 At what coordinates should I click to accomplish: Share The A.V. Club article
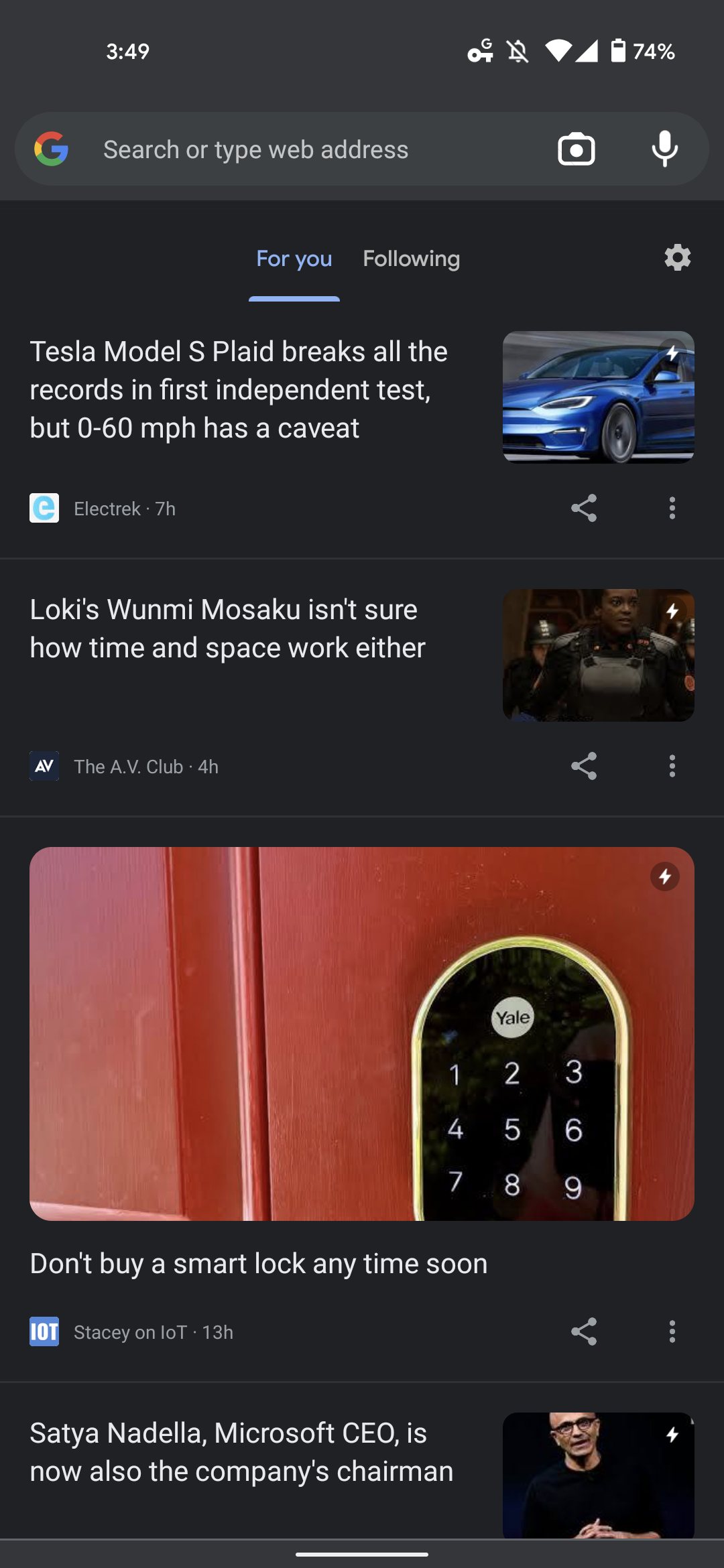point(583,766)
